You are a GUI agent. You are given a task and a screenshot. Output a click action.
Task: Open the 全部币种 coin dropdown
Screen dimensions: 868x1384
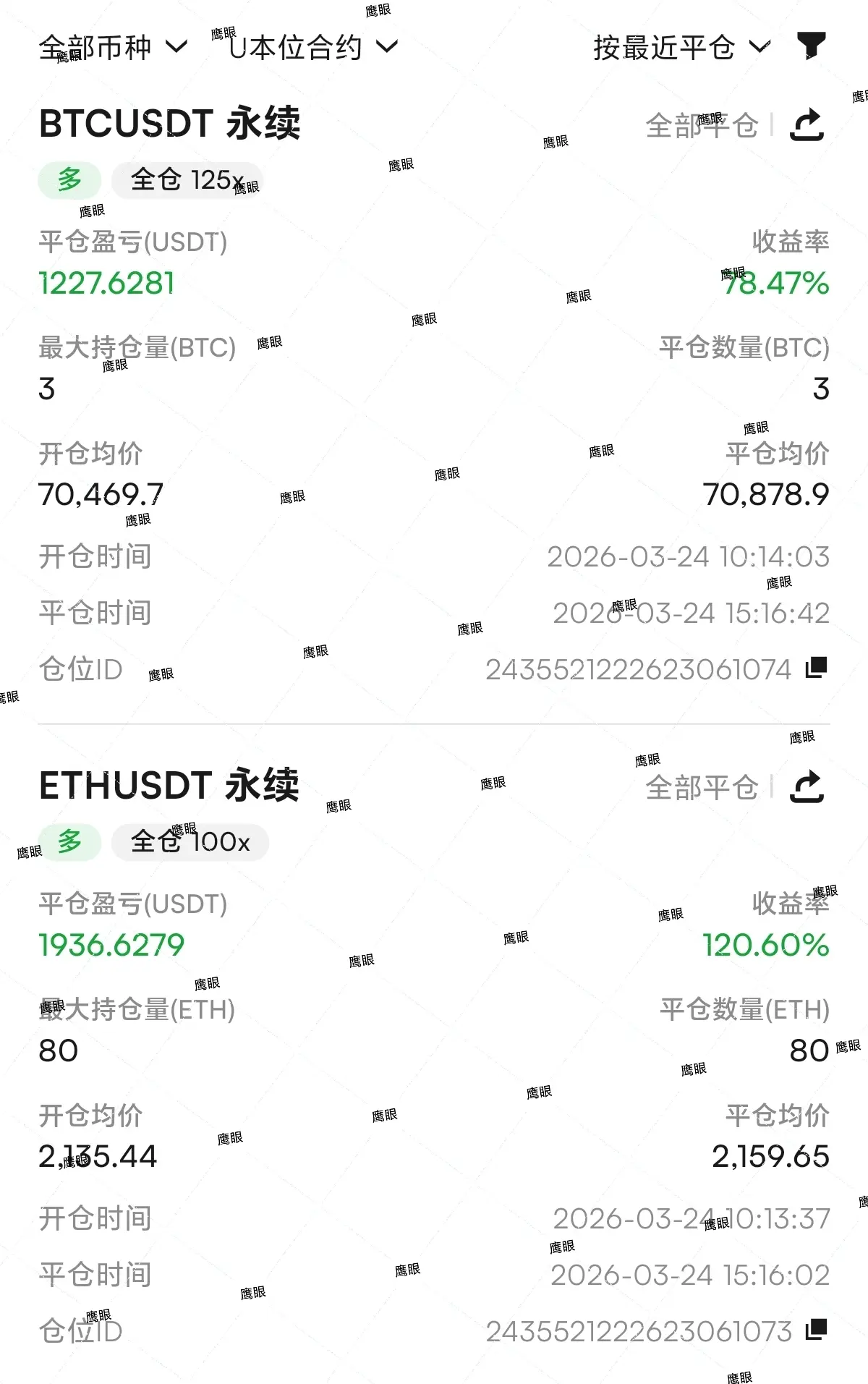(x=112, y=48)
